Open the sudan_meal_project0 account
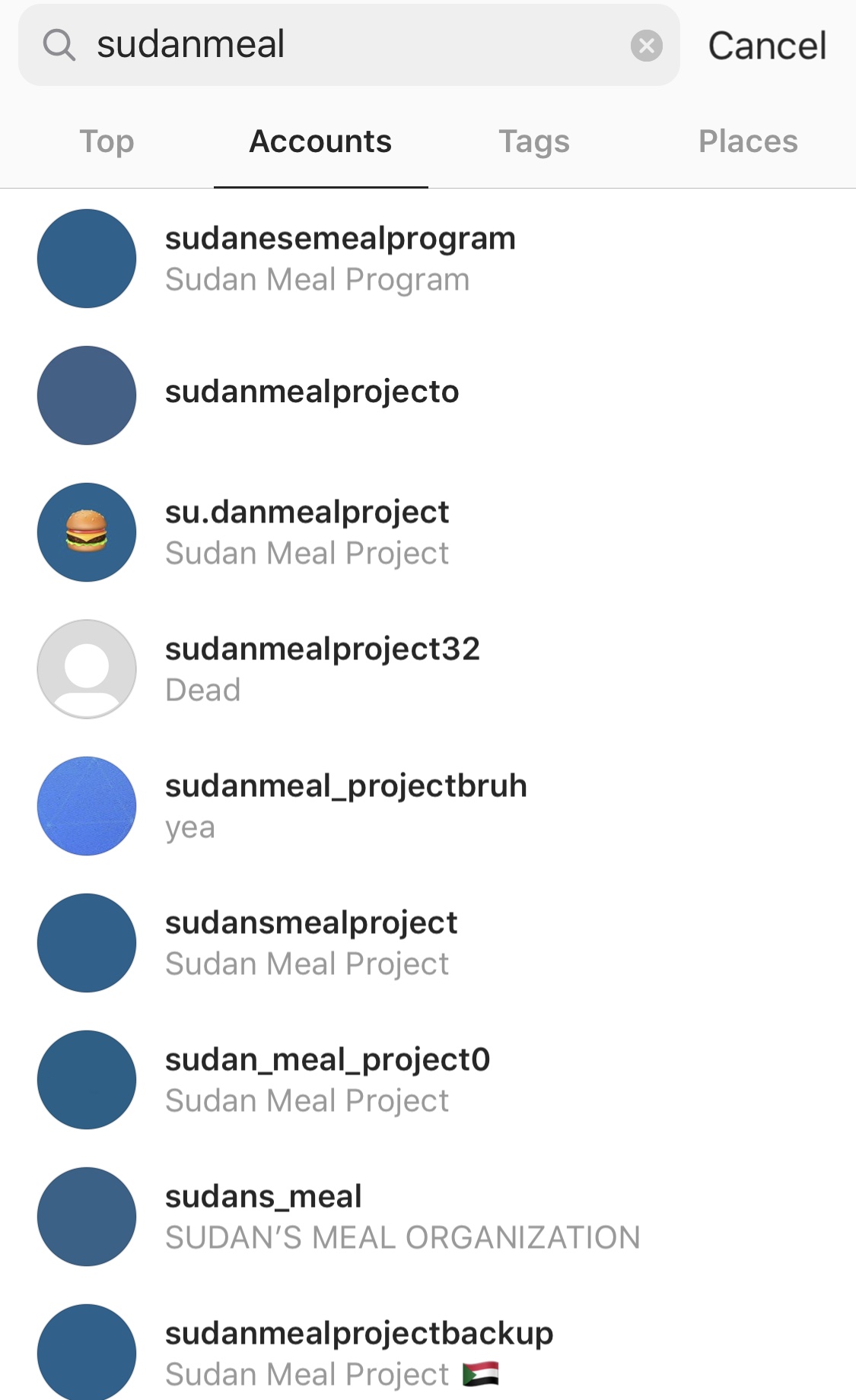The height and width of the screenshot is (1400, 856). click(x=428, y=1080)
